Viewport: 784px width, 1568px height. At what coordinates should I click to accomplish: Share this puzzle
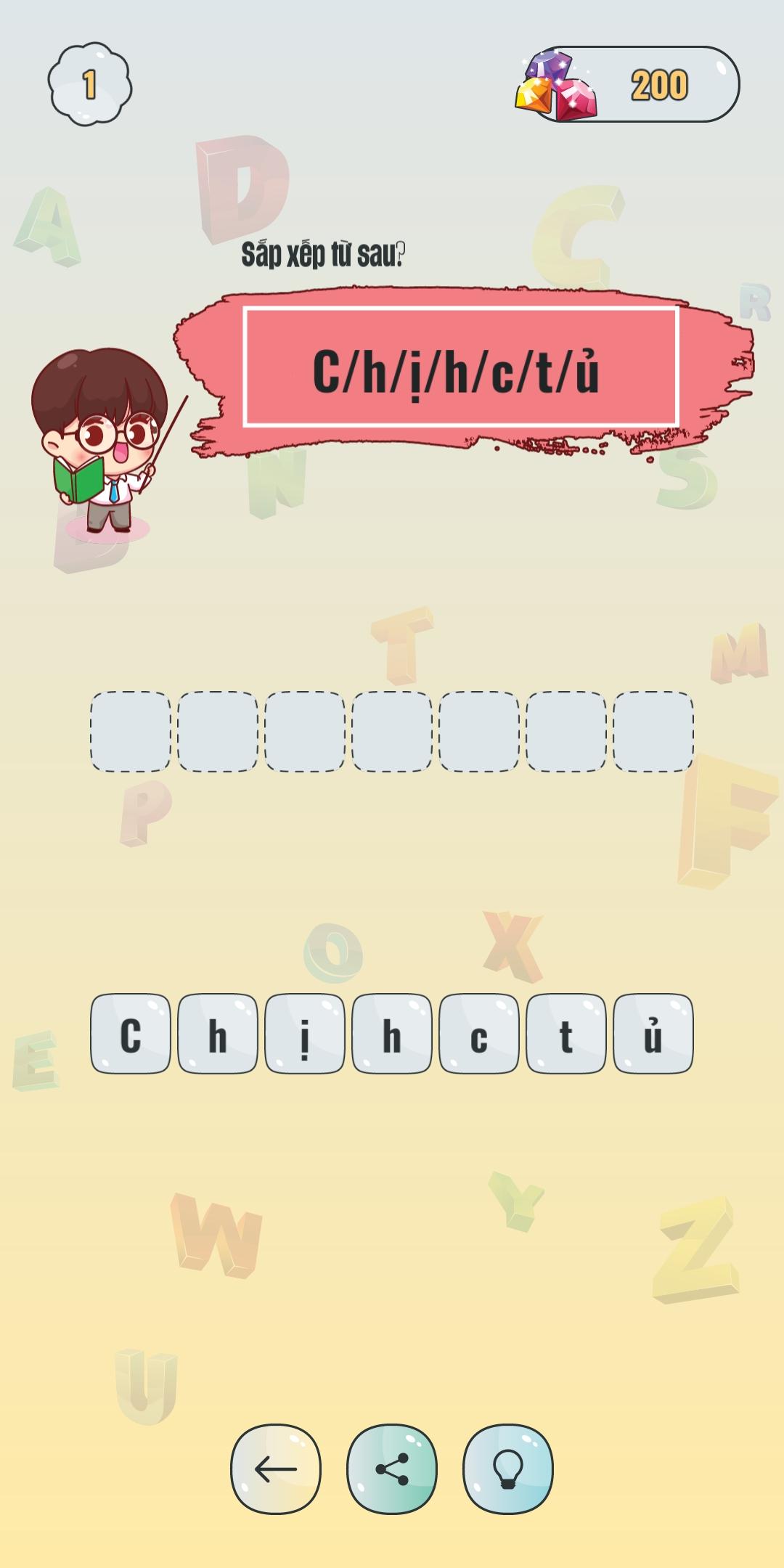(x=392, y=1469)
